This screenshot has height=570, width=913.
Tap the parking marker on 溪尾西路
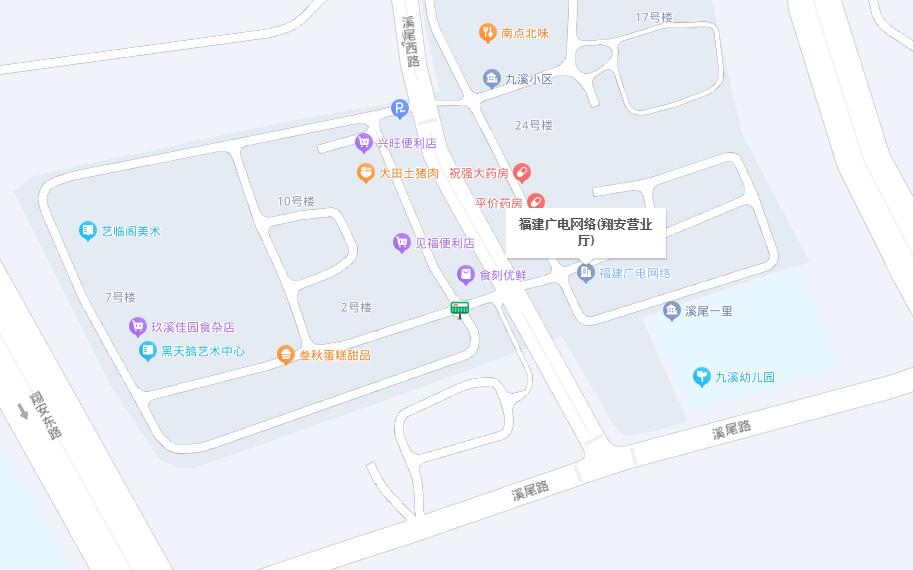tap(399, 108)
